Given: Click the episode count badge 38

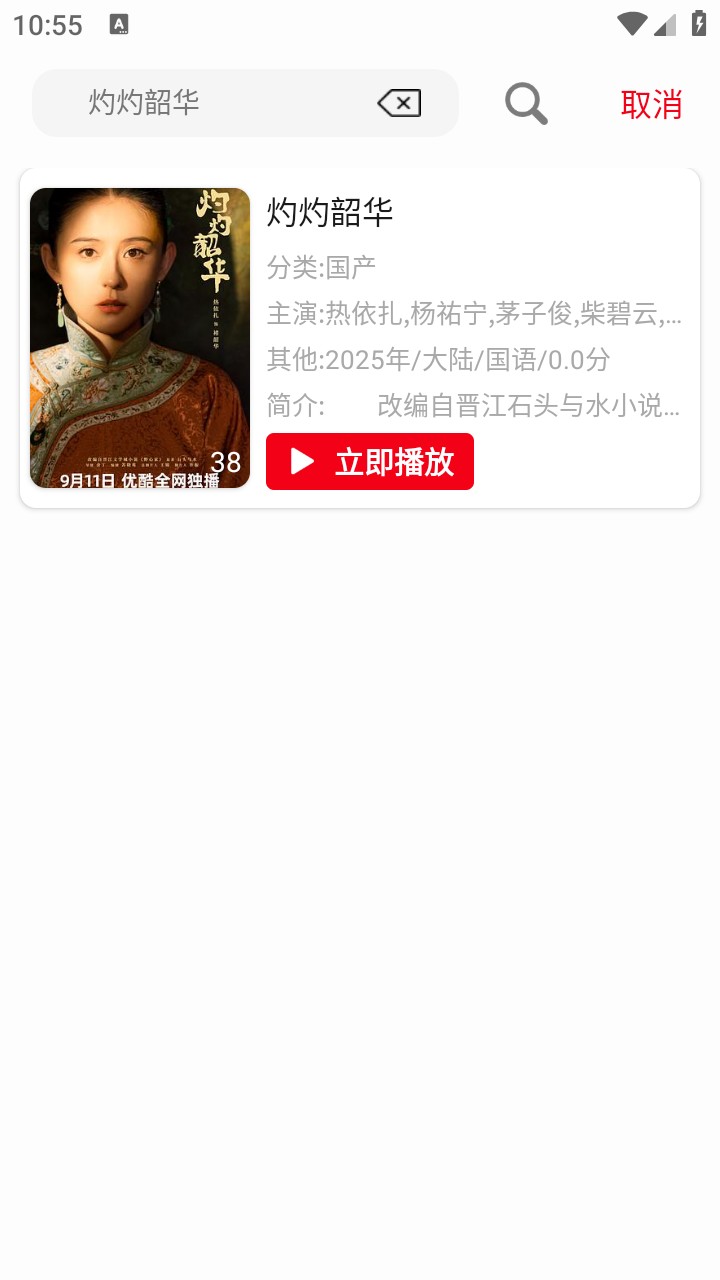Looking at the screenshot, I should tap(228, 461).
